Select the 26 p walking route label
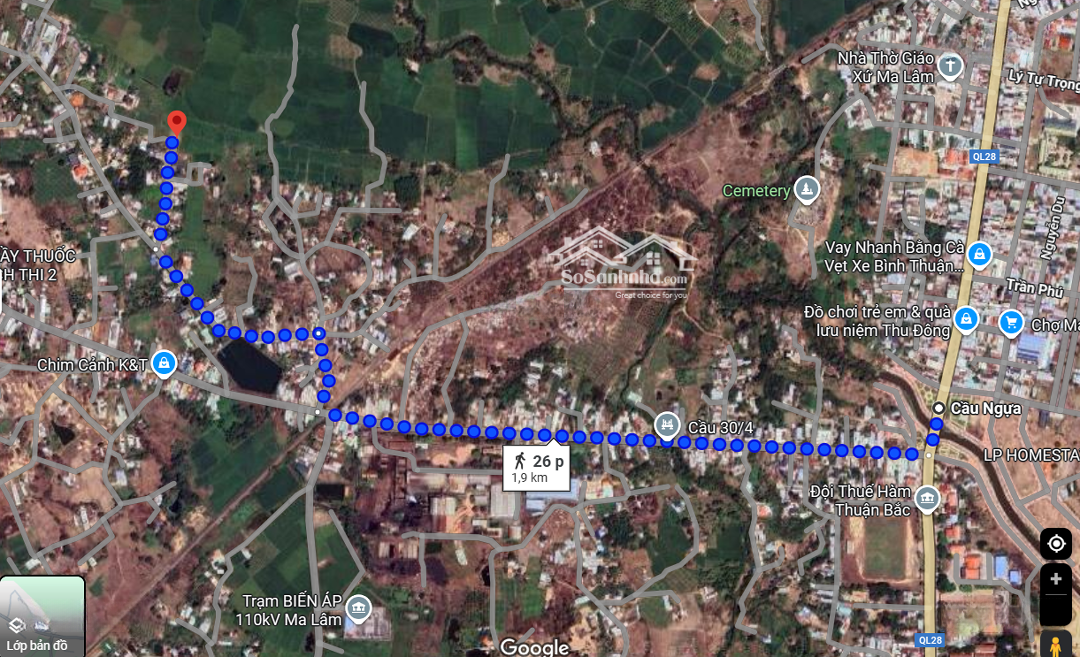This screenshot has width=1080, height=657. point(537,467)
